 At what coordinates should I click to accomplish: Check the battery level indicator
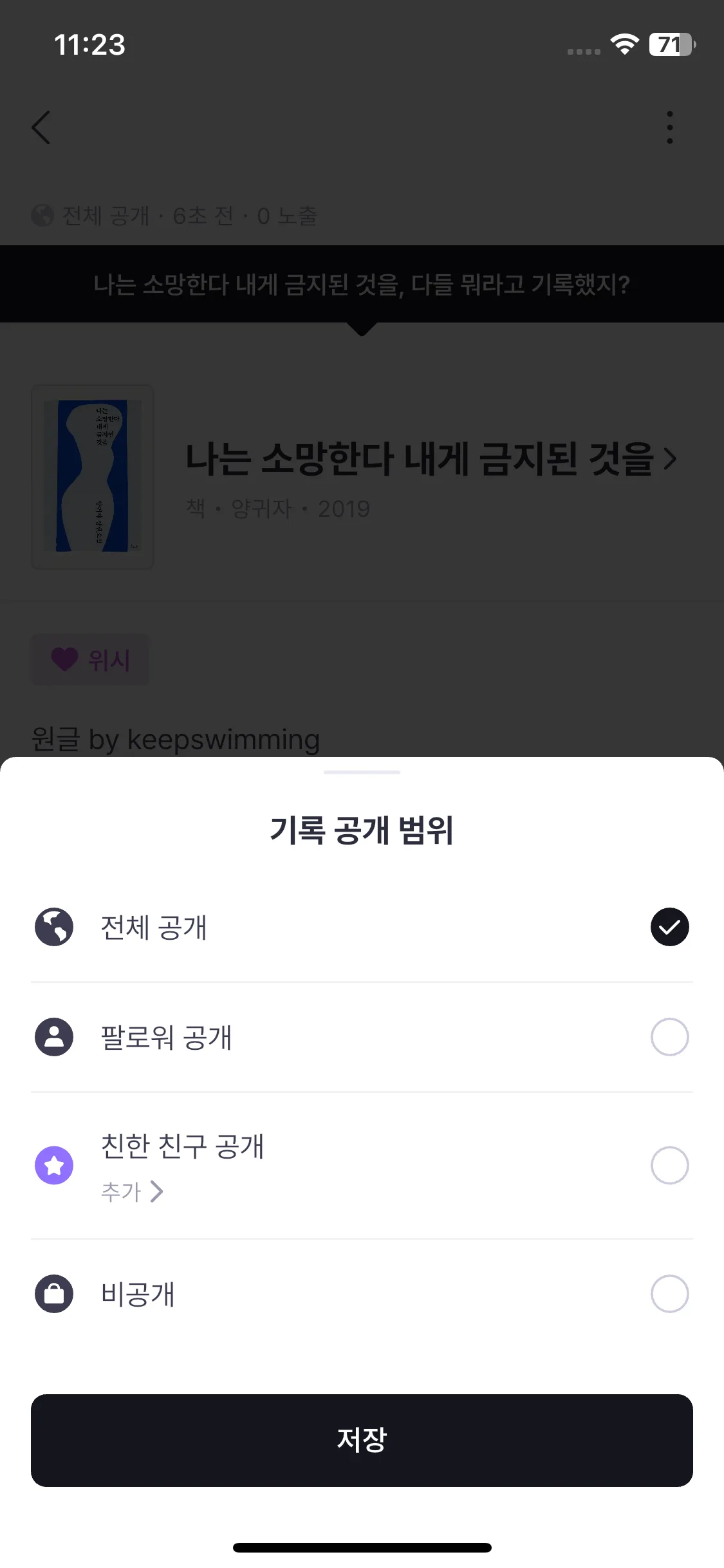(x=672, y=44)
